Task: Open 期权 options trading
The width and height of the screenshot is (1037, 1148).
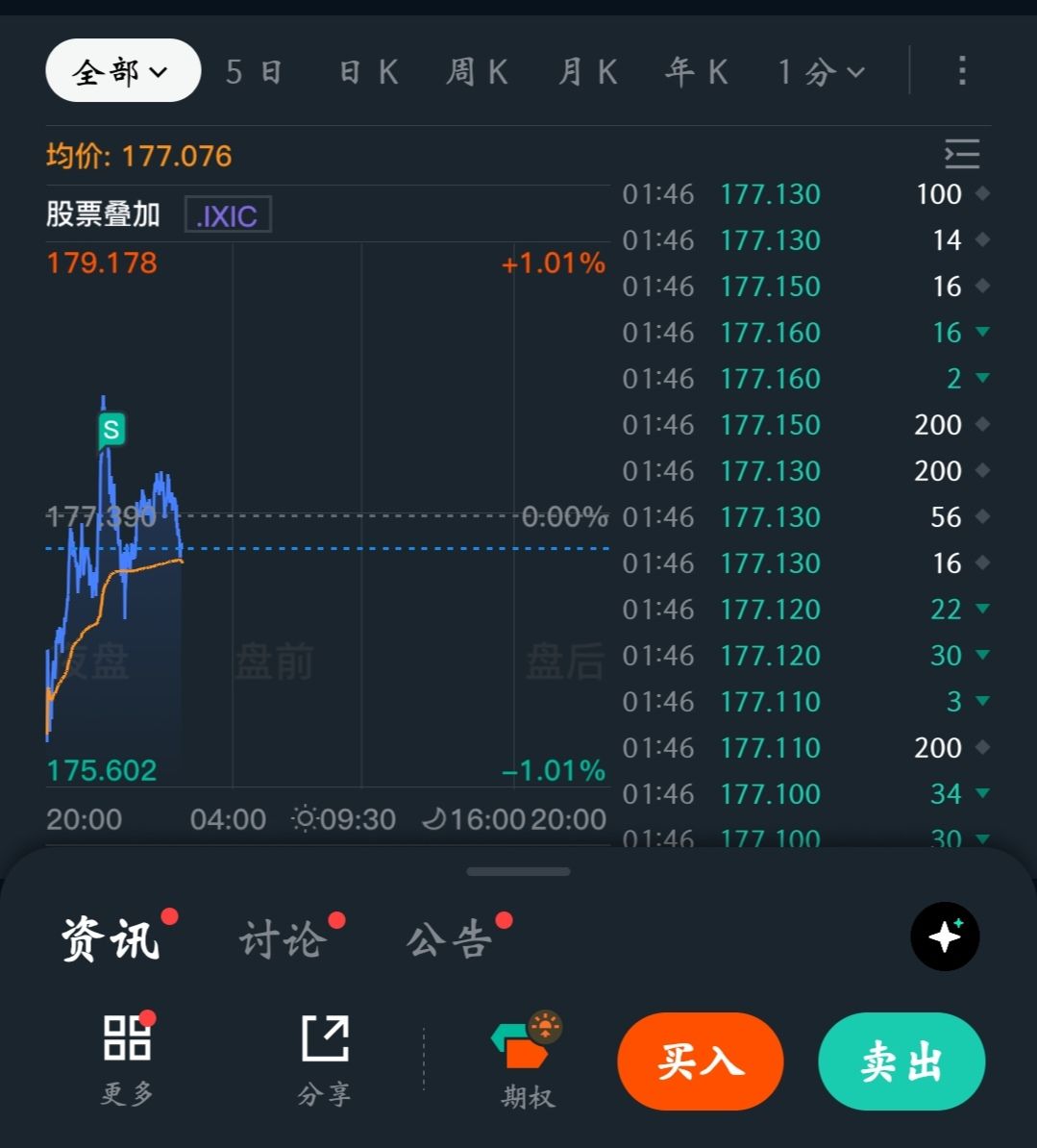Action: (x=528, y=1060)
